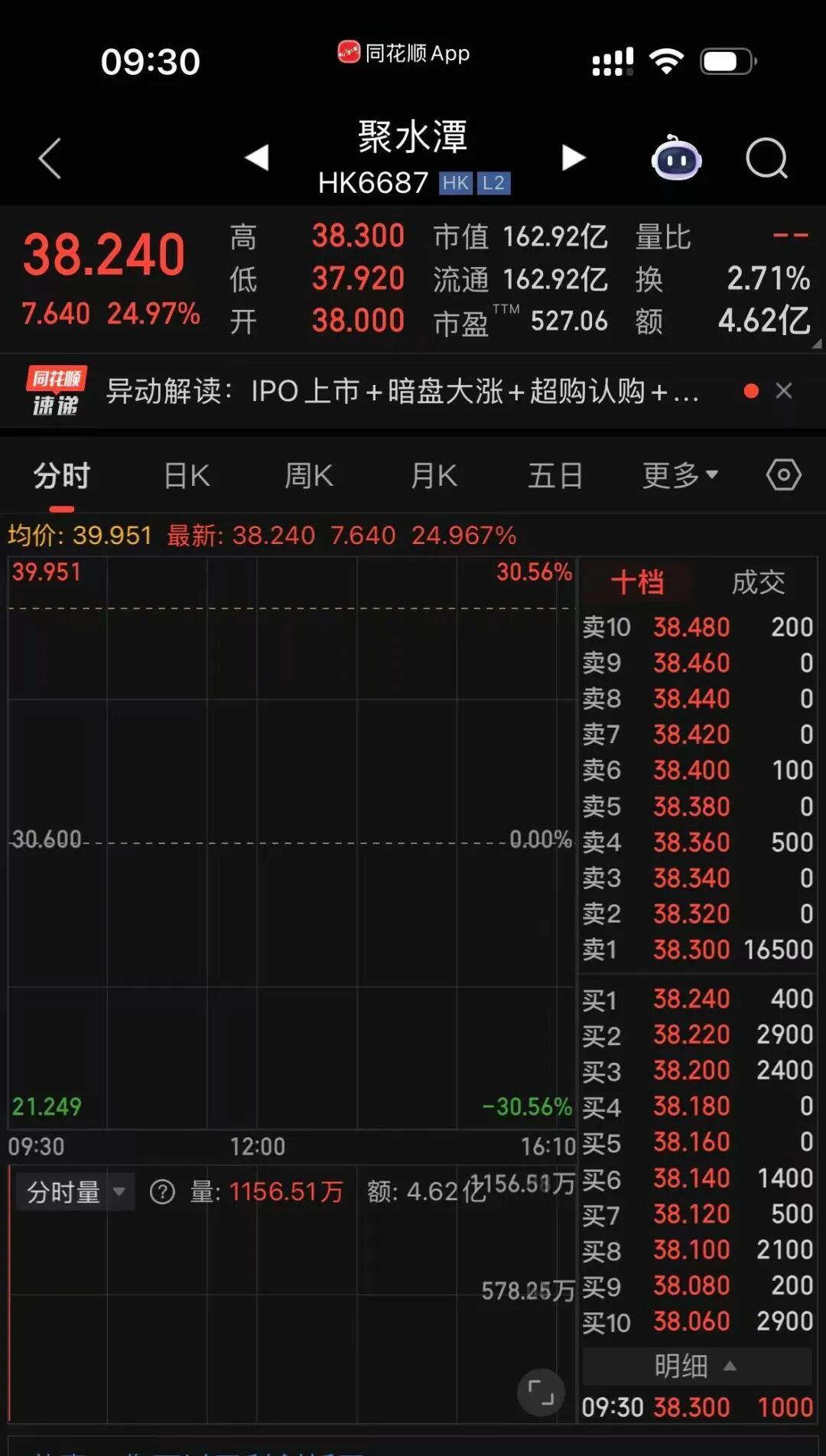Viewport: 826px width, 1456px height.
Task: Expand the 明细 trade details
Action: click(696, 1366)
